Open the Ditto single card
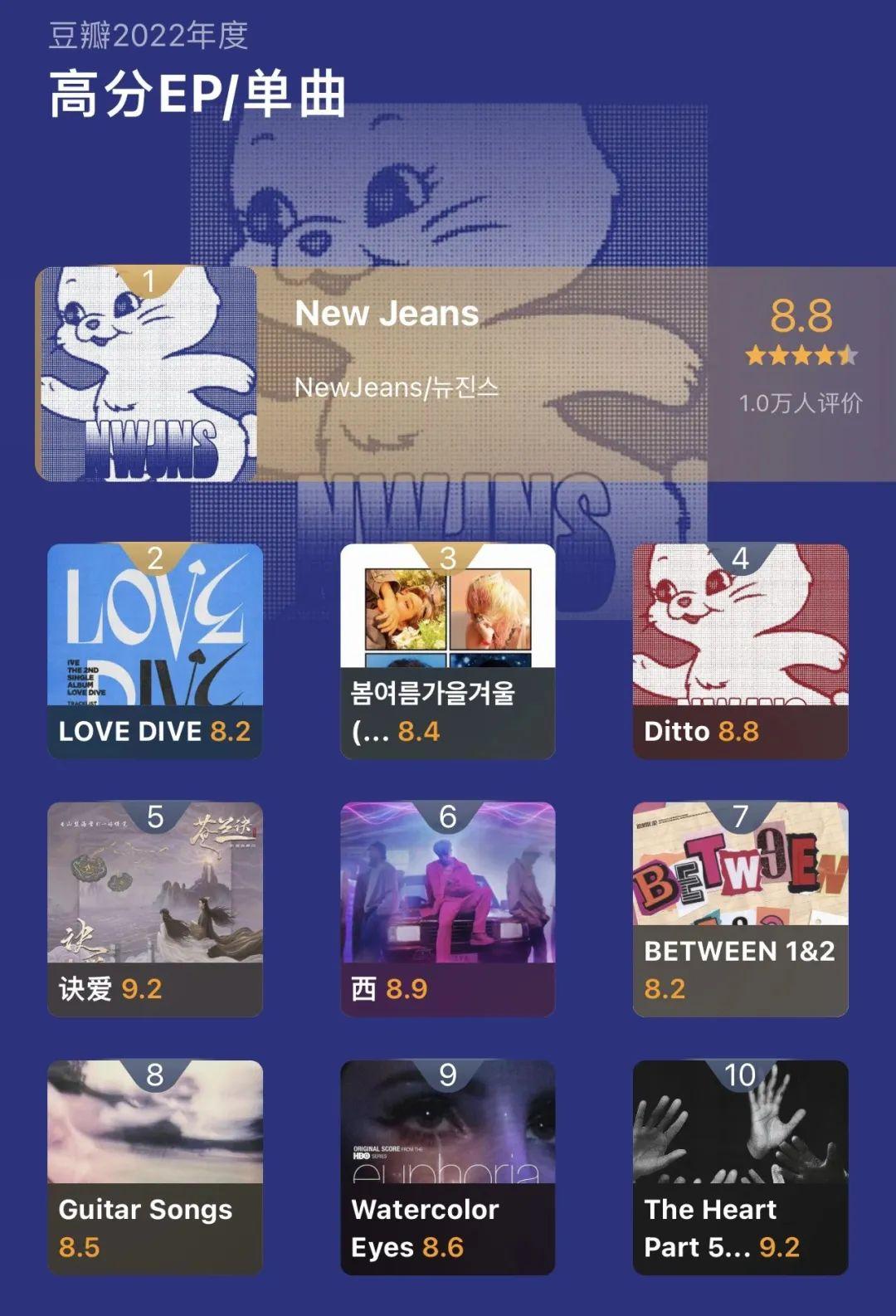 740,651
